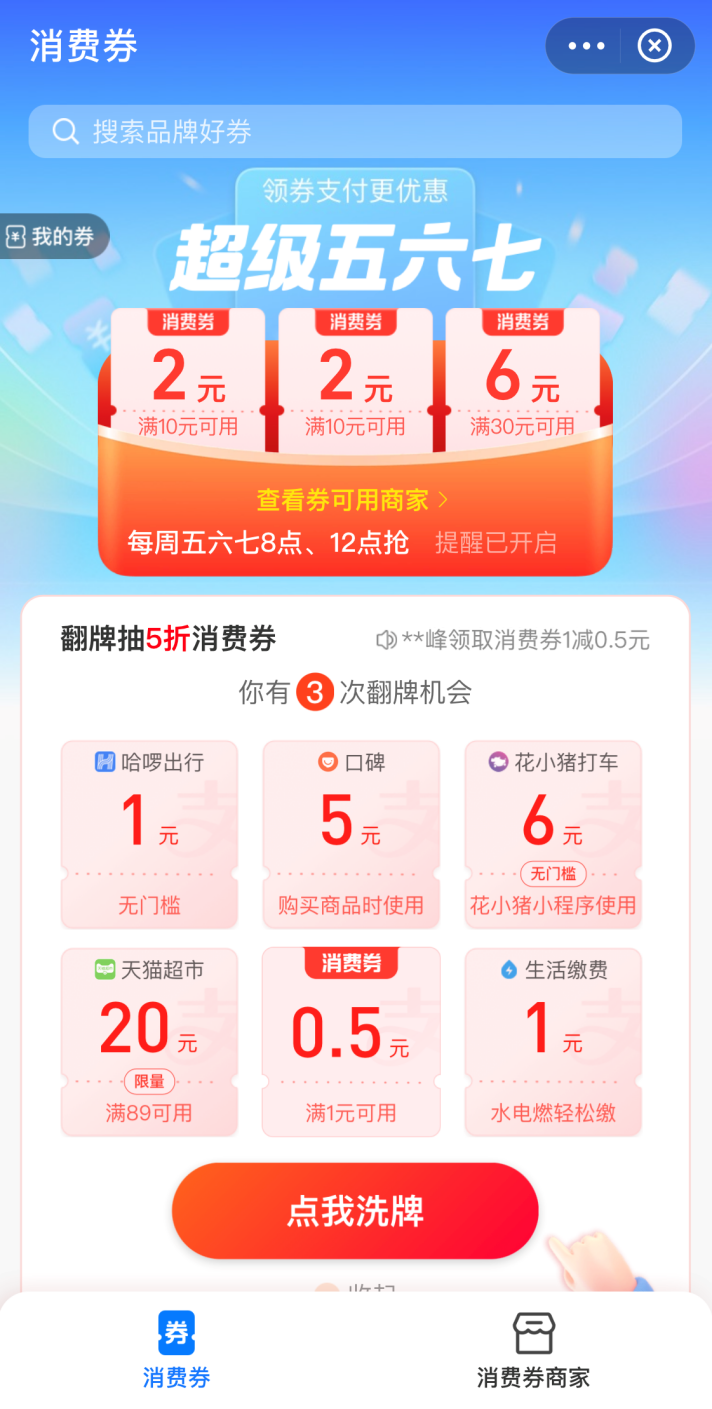The height and width of the screenshot is (1409, 712).
Task: Toggle the 提醒已开启 reminder
Action: pos(496,543)
